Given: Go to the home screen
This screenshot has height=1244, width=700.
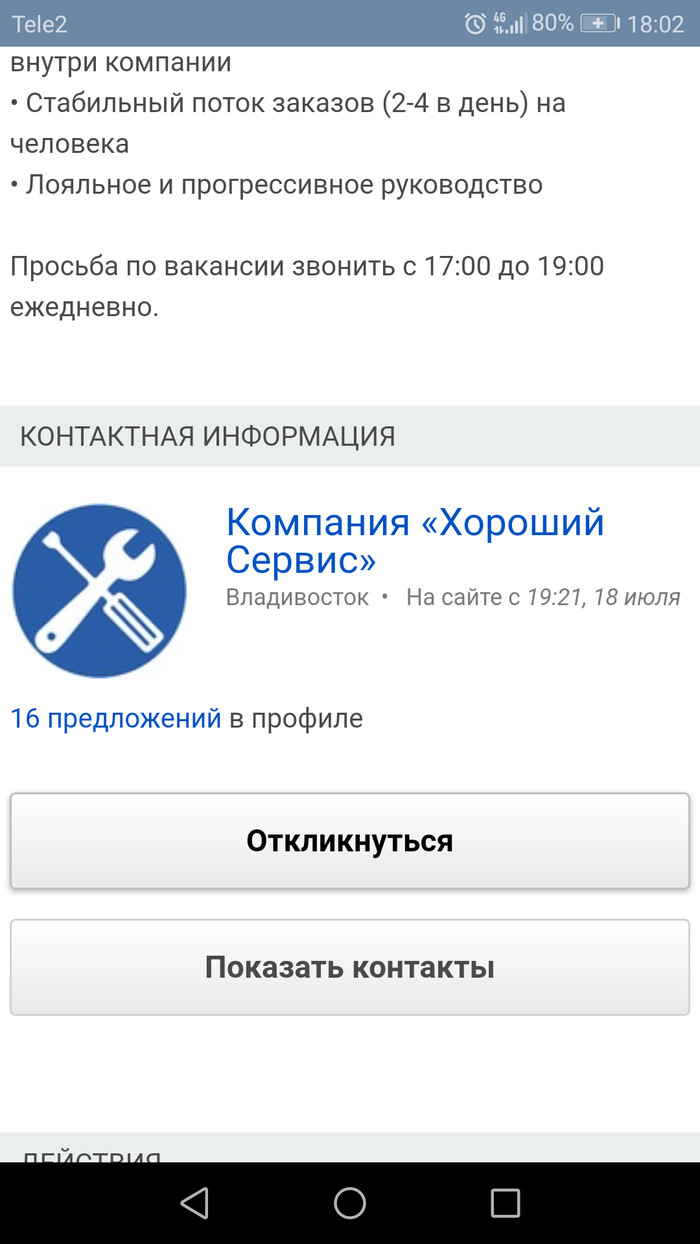Looking at the screenshot, I should [350, 1202].
